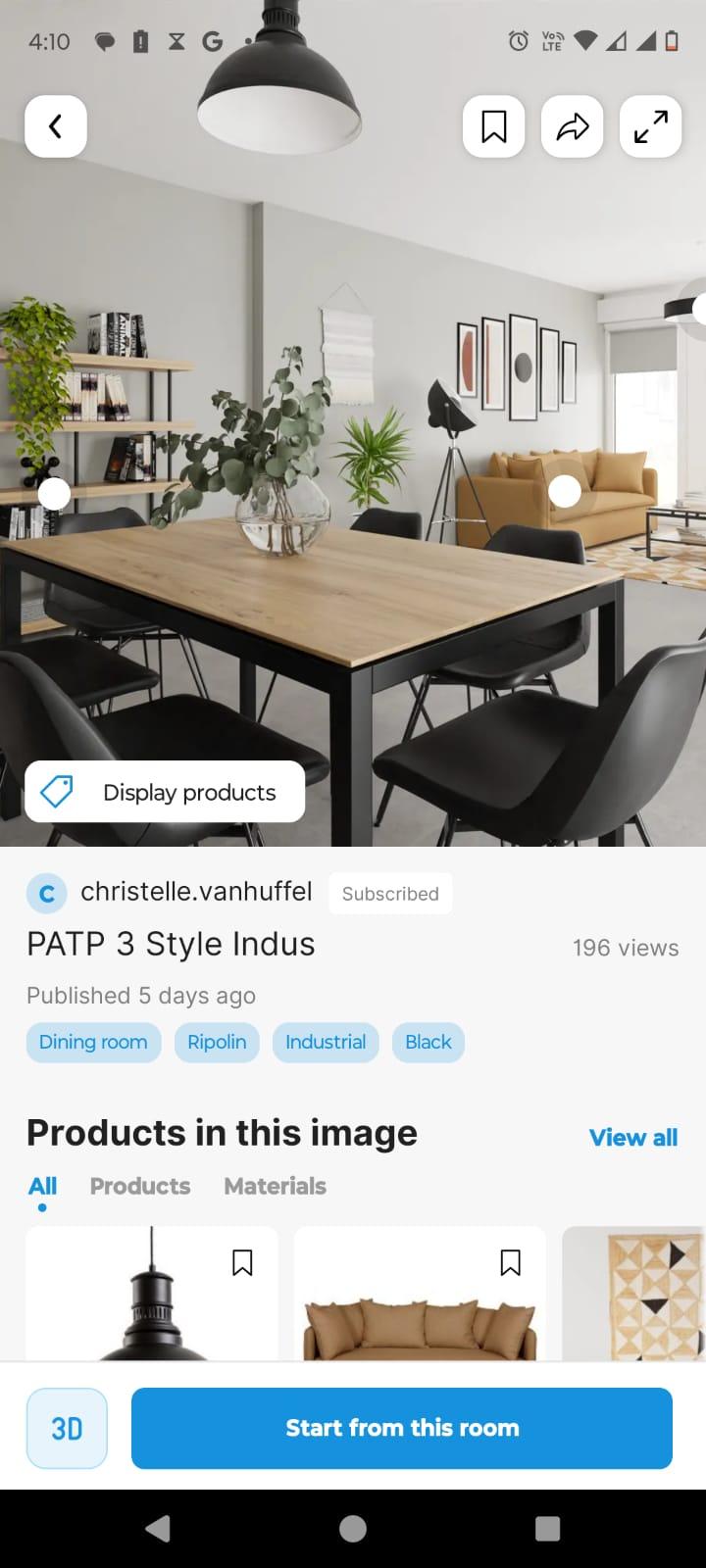The height and width of the screenshot is (1568, 706).
Task: Bookmark this room design
Action: (493, 126)
